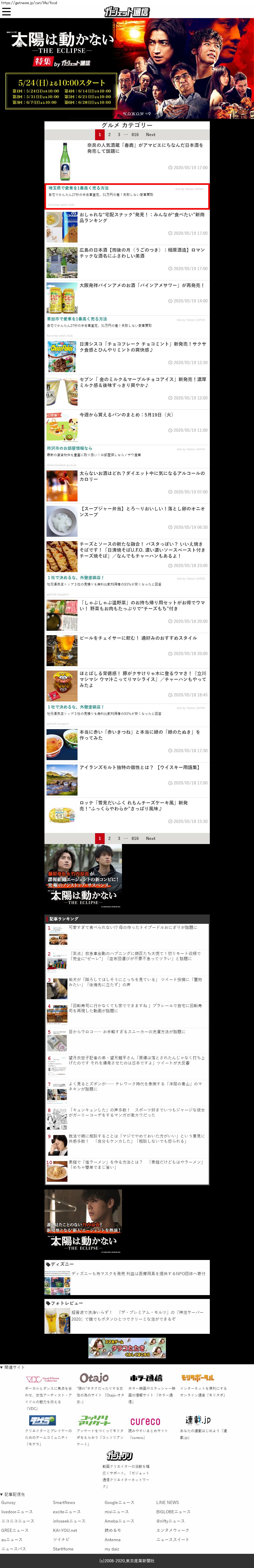254x1568 pixels.
Task: Open the ビールをチェイサーに飲む article
Action: tap(138, 638)
